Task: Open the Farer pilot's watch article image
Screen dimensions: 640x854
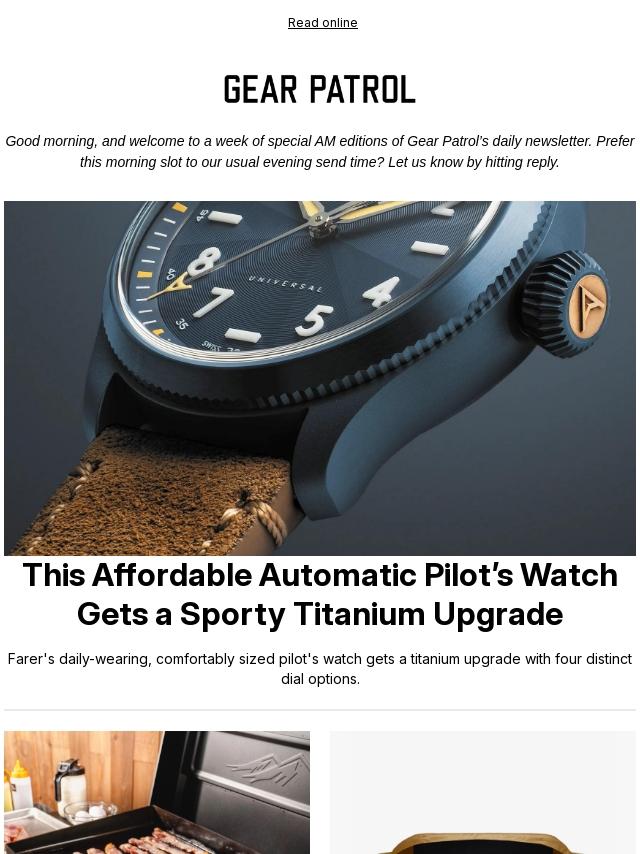Action: click(x=320, y=378)
